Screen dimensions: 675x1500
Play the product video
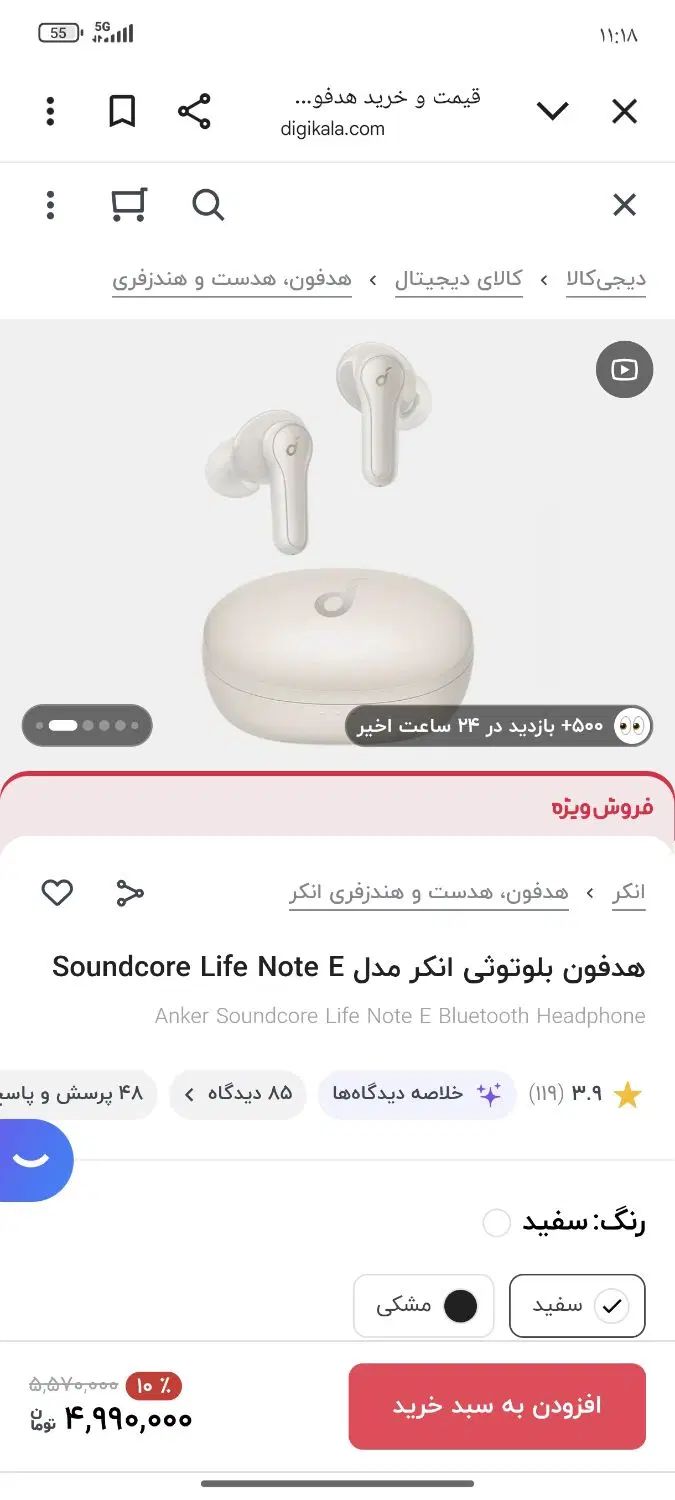[x=624, y=370]
